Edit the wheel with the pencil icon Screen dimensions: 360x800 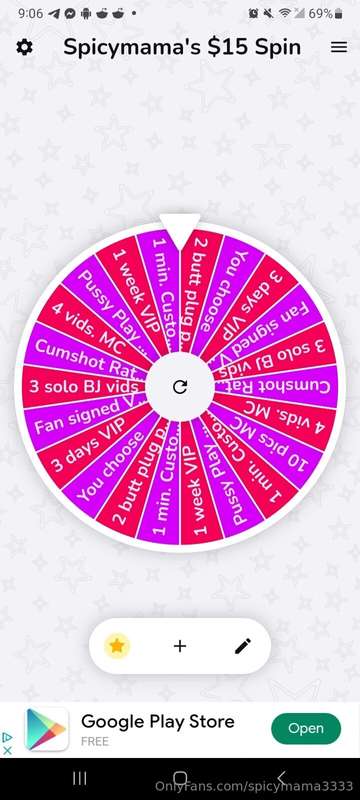click(243, 646)
